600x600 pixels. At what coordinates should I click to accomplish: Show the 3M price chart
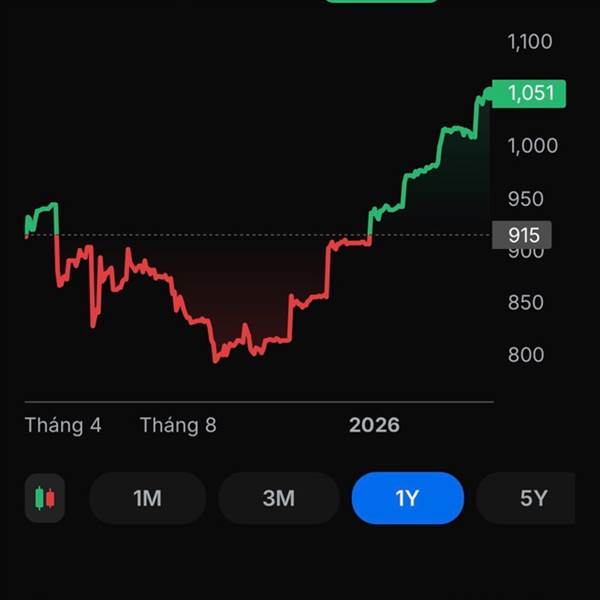pos(279,498)
